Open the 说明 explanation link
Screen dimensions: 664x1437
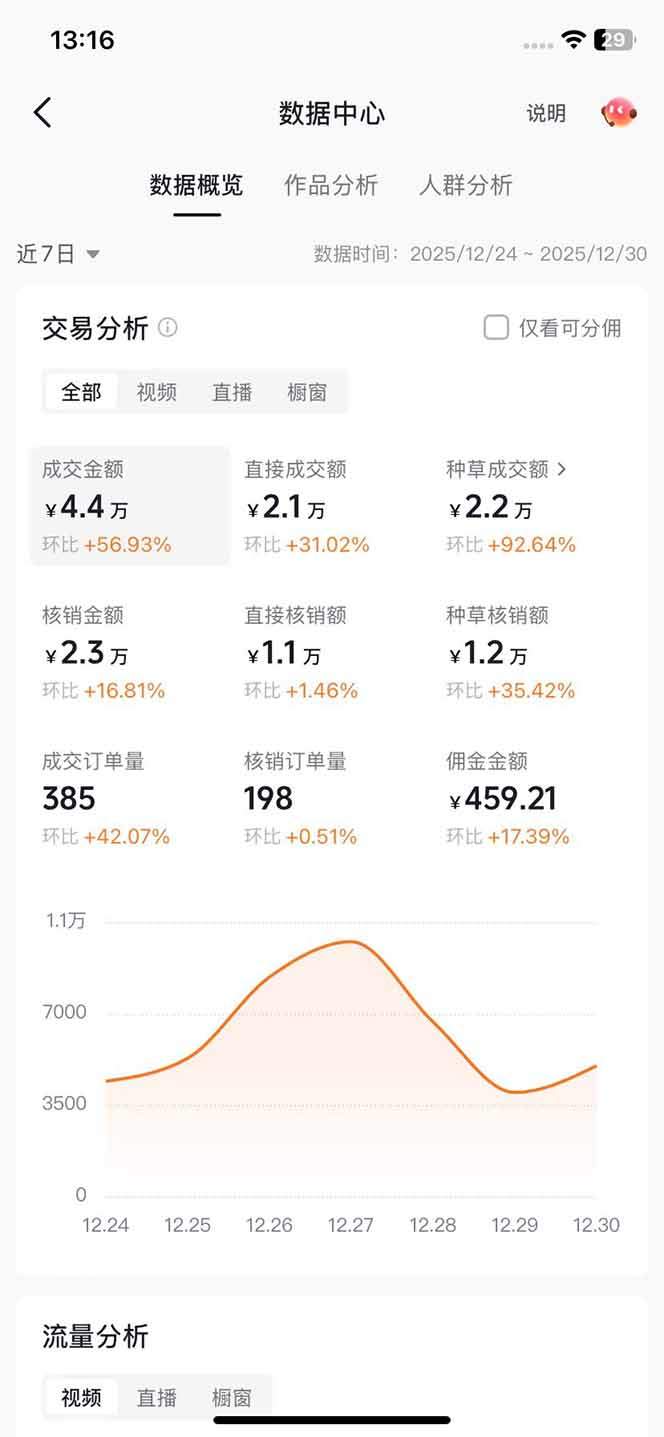tap(546, 114)
